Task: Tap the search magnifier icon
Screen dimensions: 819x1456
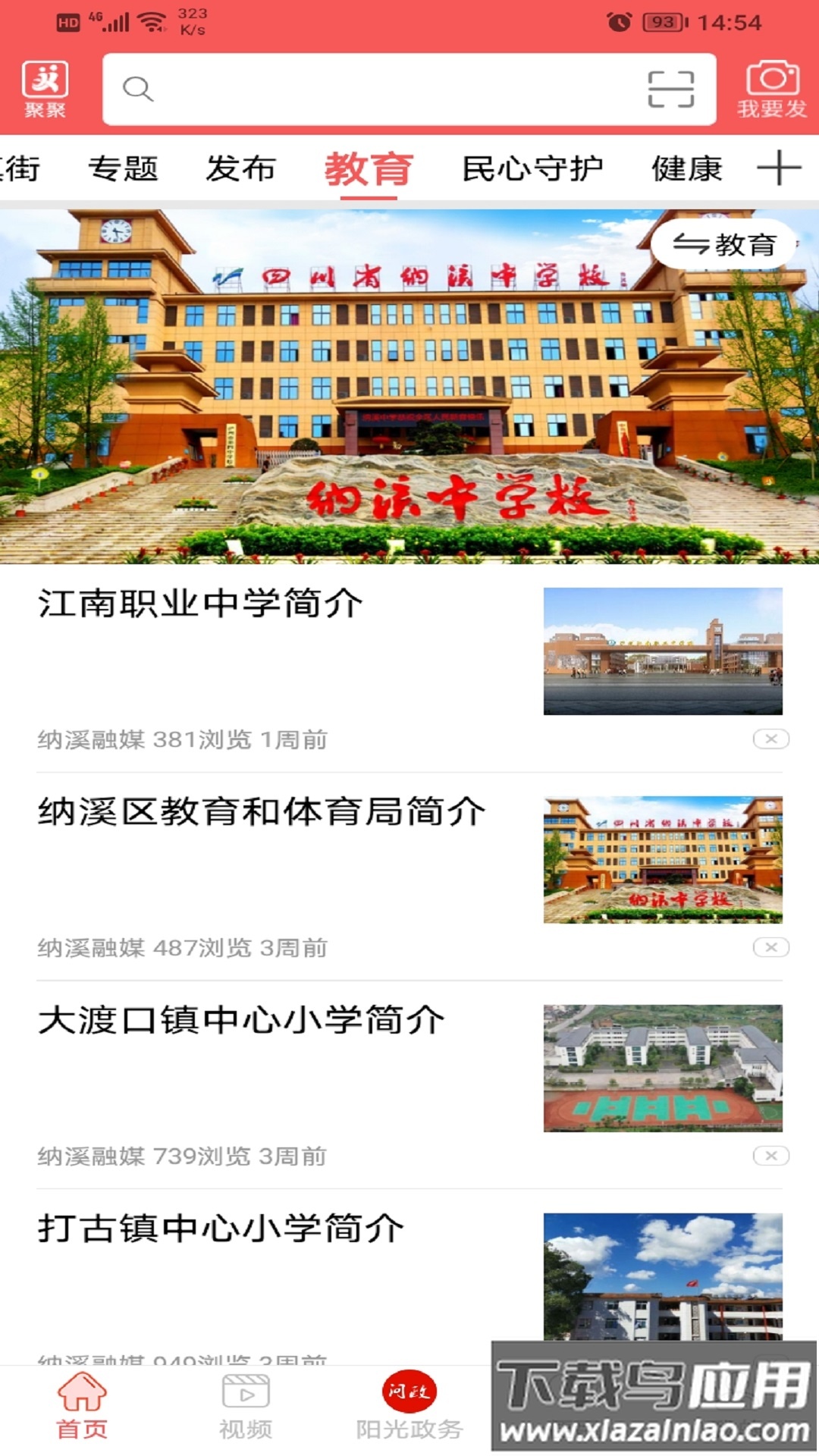Action: click(136, 89)
